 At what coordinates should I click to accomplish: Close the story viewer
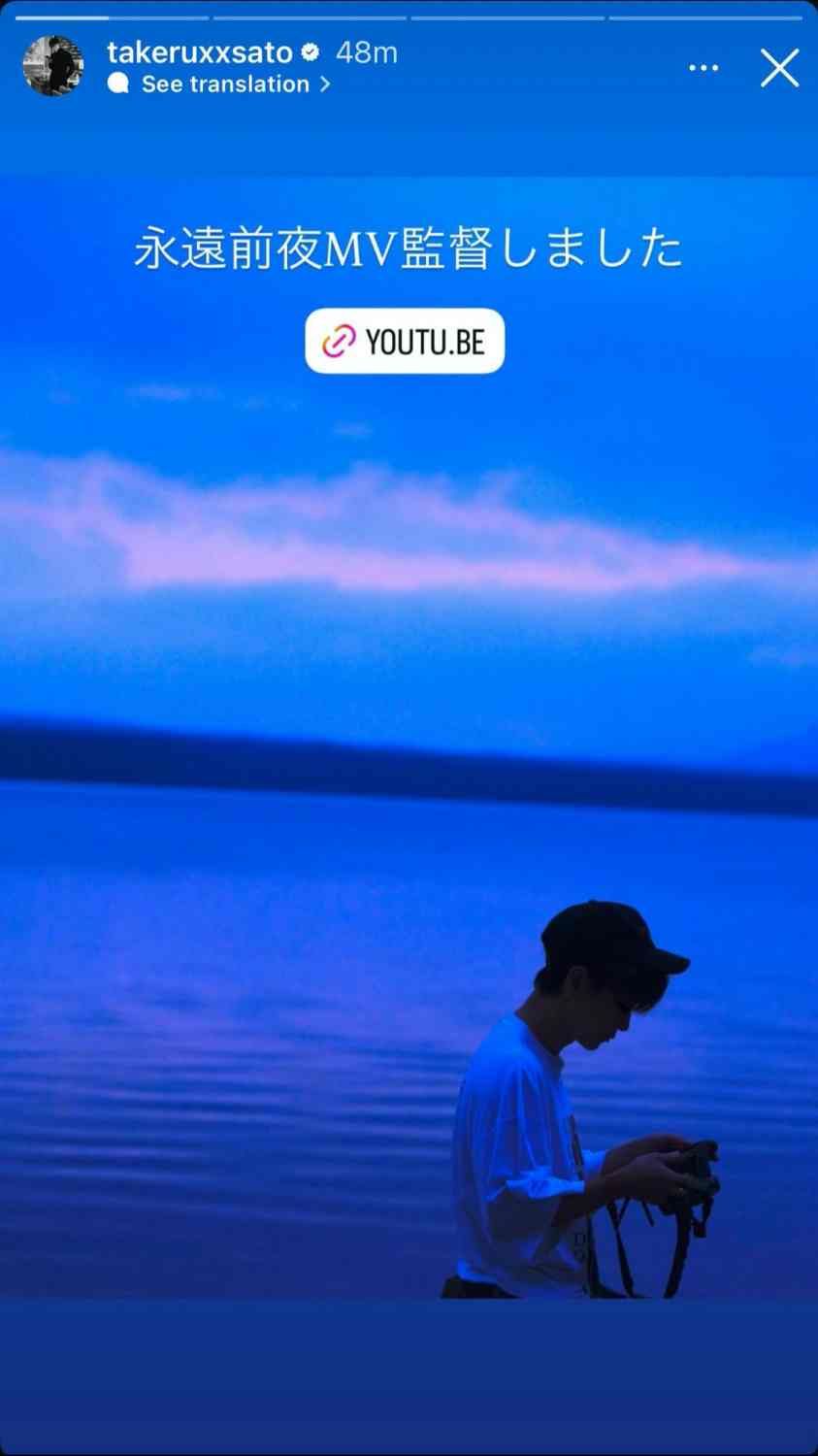(x=779, y=68)
